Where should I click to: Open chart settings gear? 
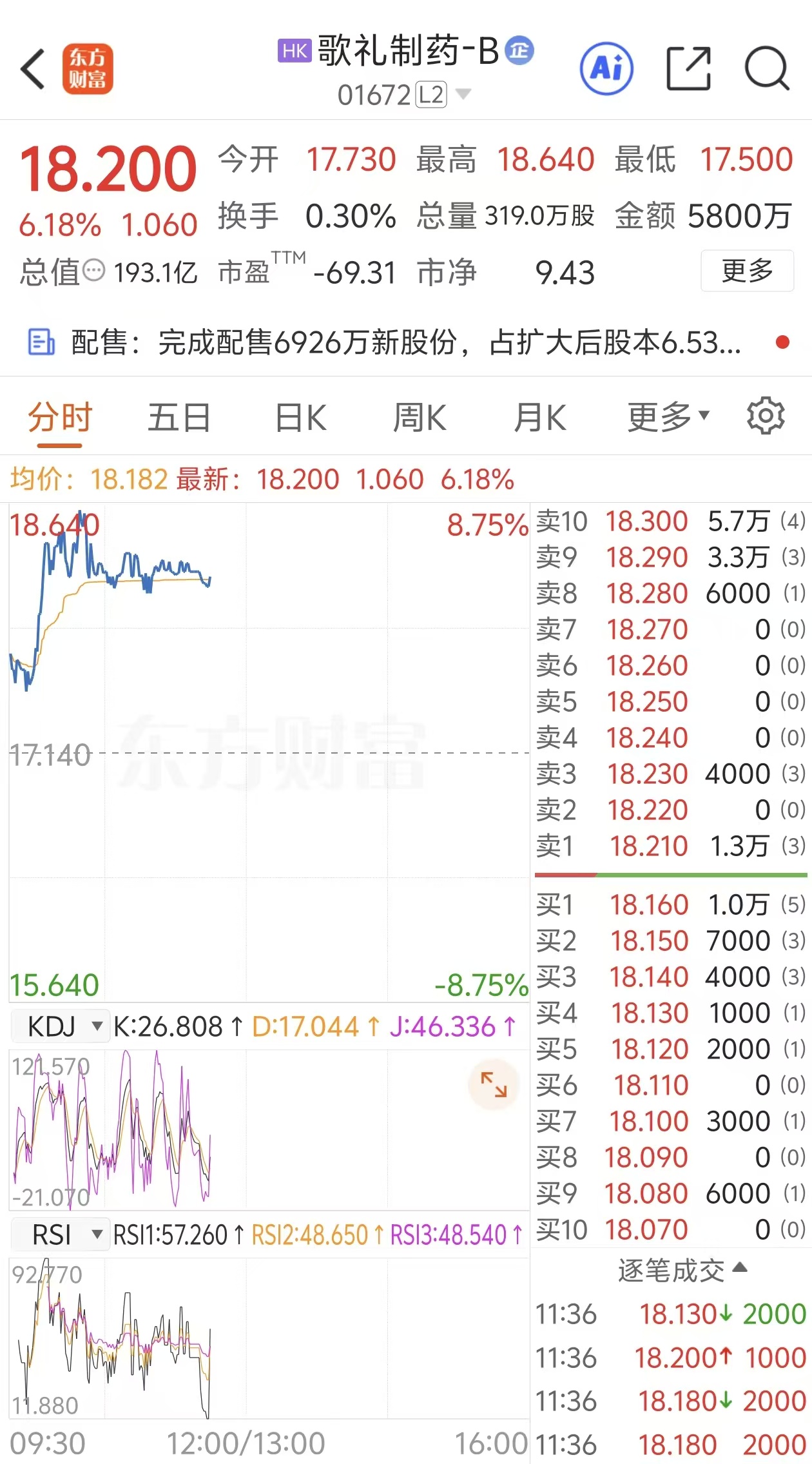[x=766, y=416]
